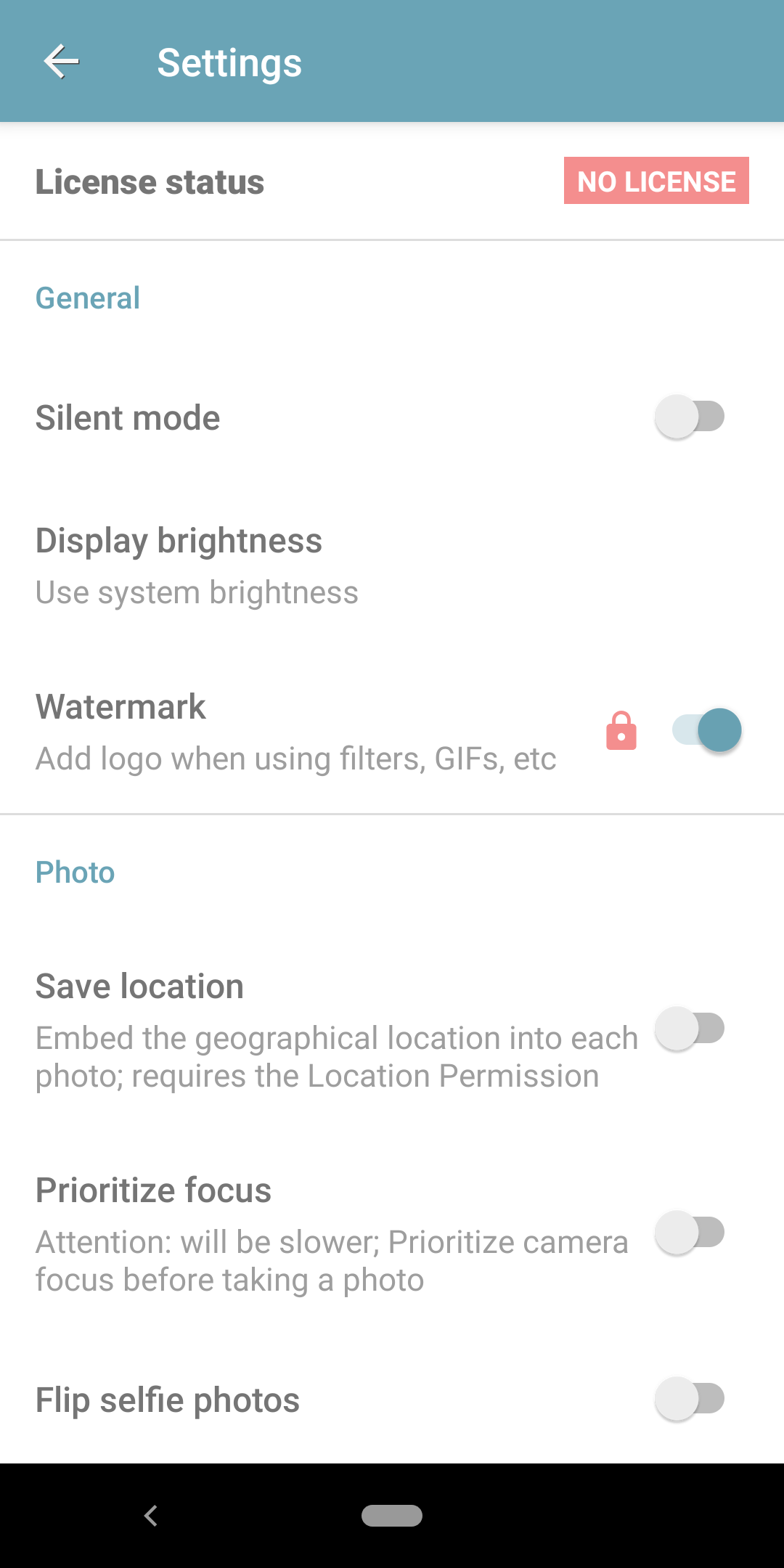784x1568 pixels.
Task: Tap the NO LICENSE badge
Action: click(x=656, y=181)
